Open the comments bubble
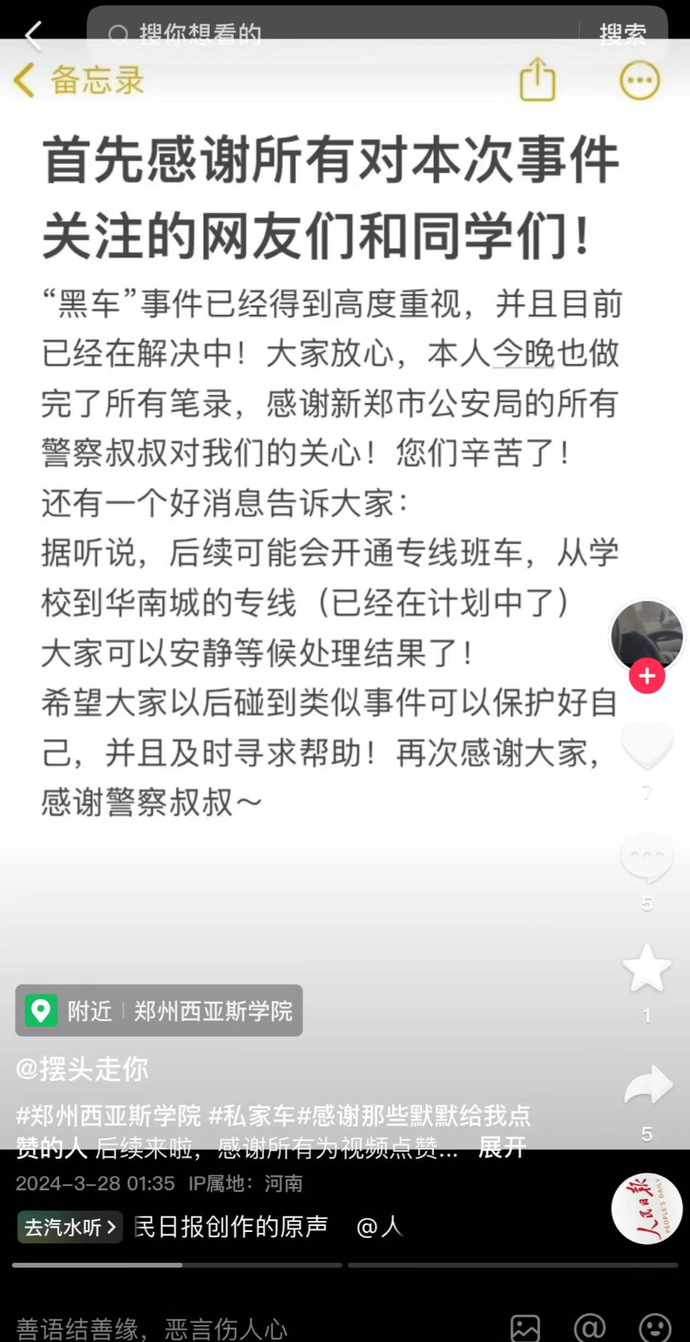Screen dimensions: 690x1342 (x=647, y=858)
